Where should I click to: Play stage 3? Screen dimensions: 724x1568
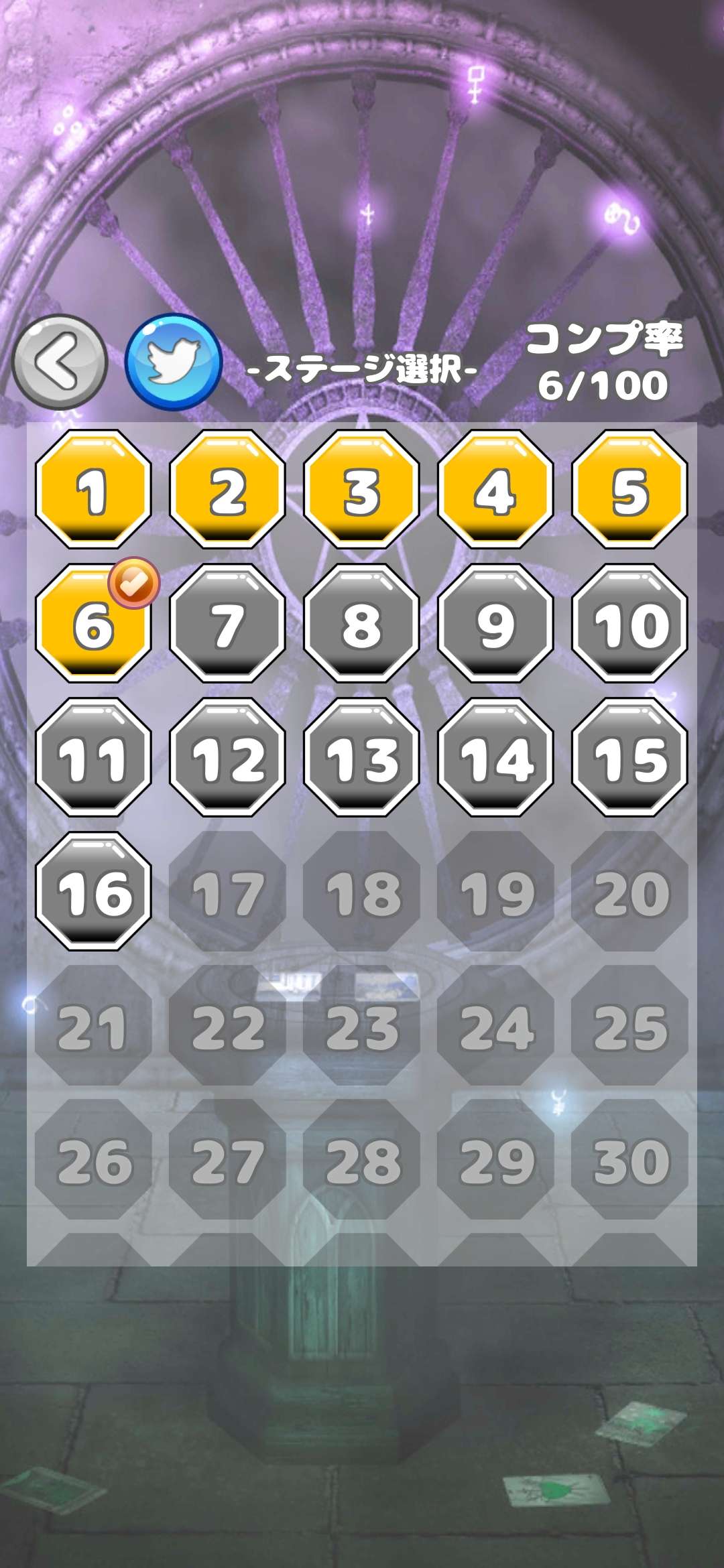tap(361, 489)
